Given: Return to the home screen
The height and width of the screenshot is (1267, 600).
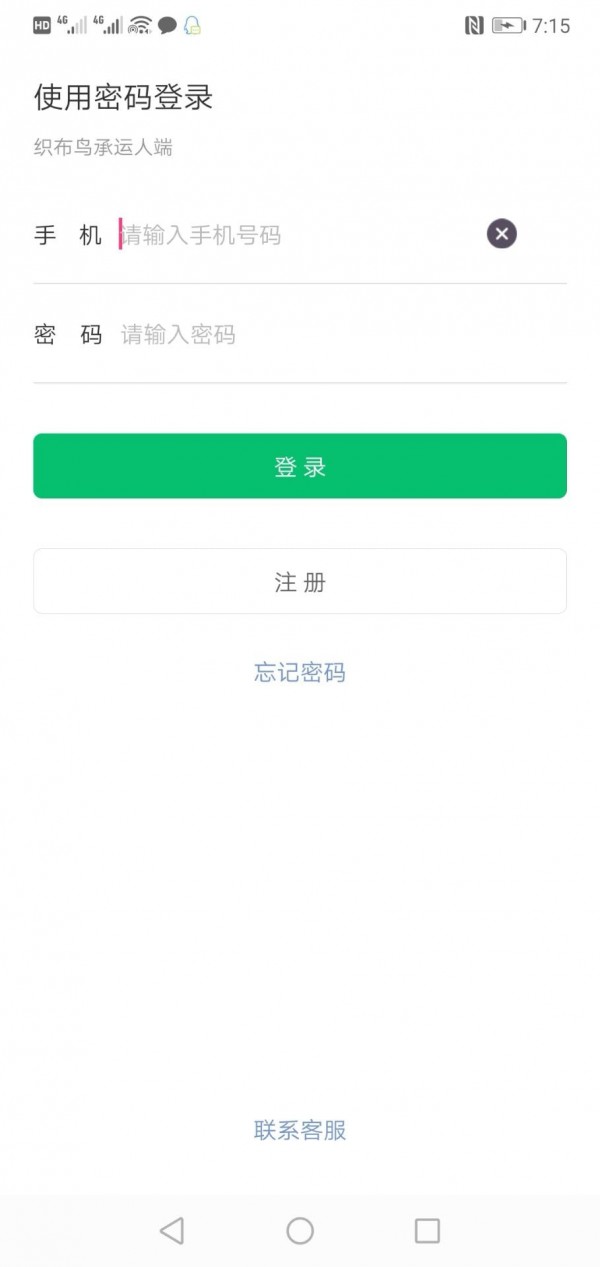Looking at the screenshot, I should (300, 1231).
